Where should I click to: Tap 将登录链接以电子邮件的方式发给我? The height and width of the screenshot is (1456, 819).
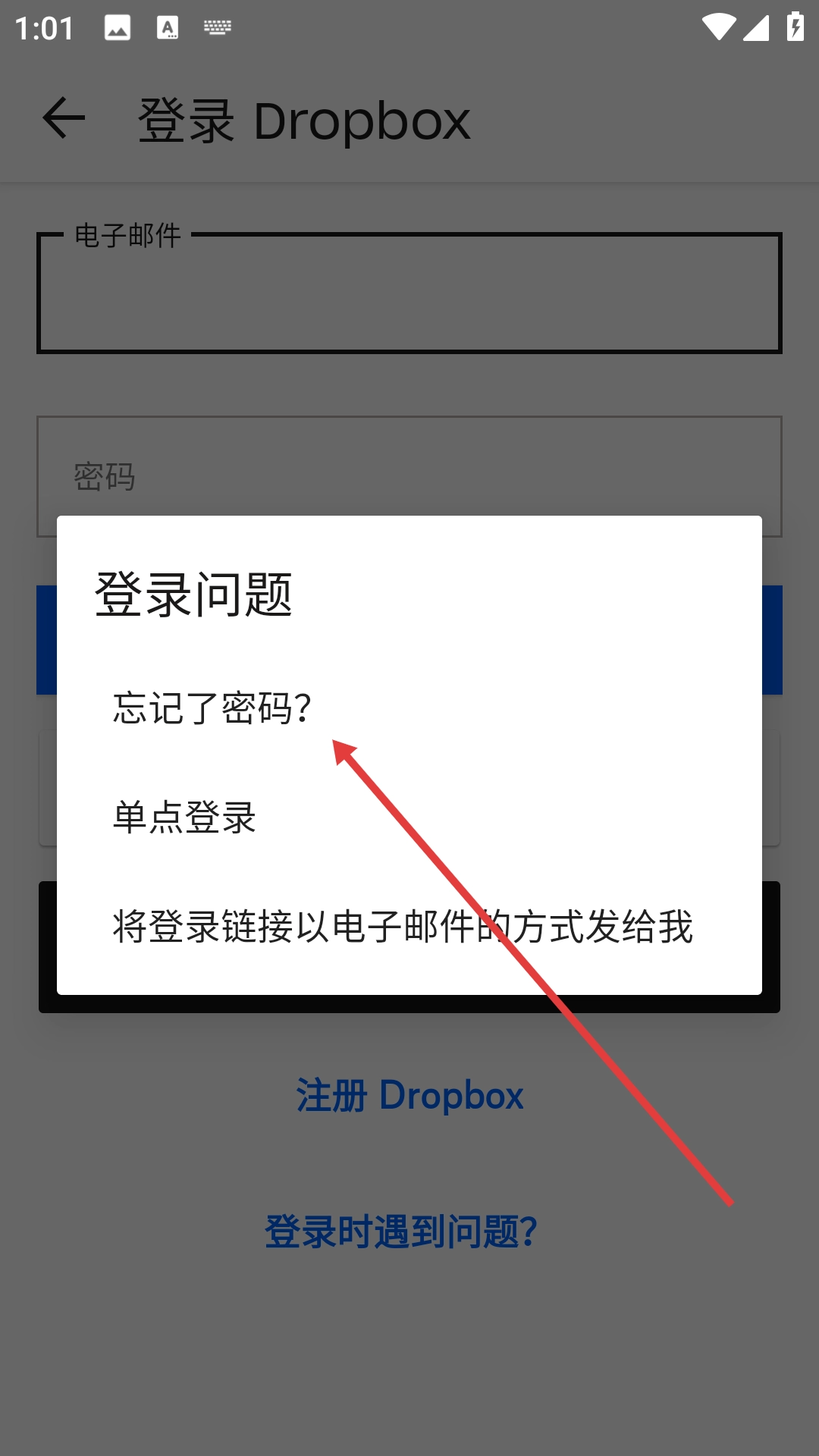[402, 927]
